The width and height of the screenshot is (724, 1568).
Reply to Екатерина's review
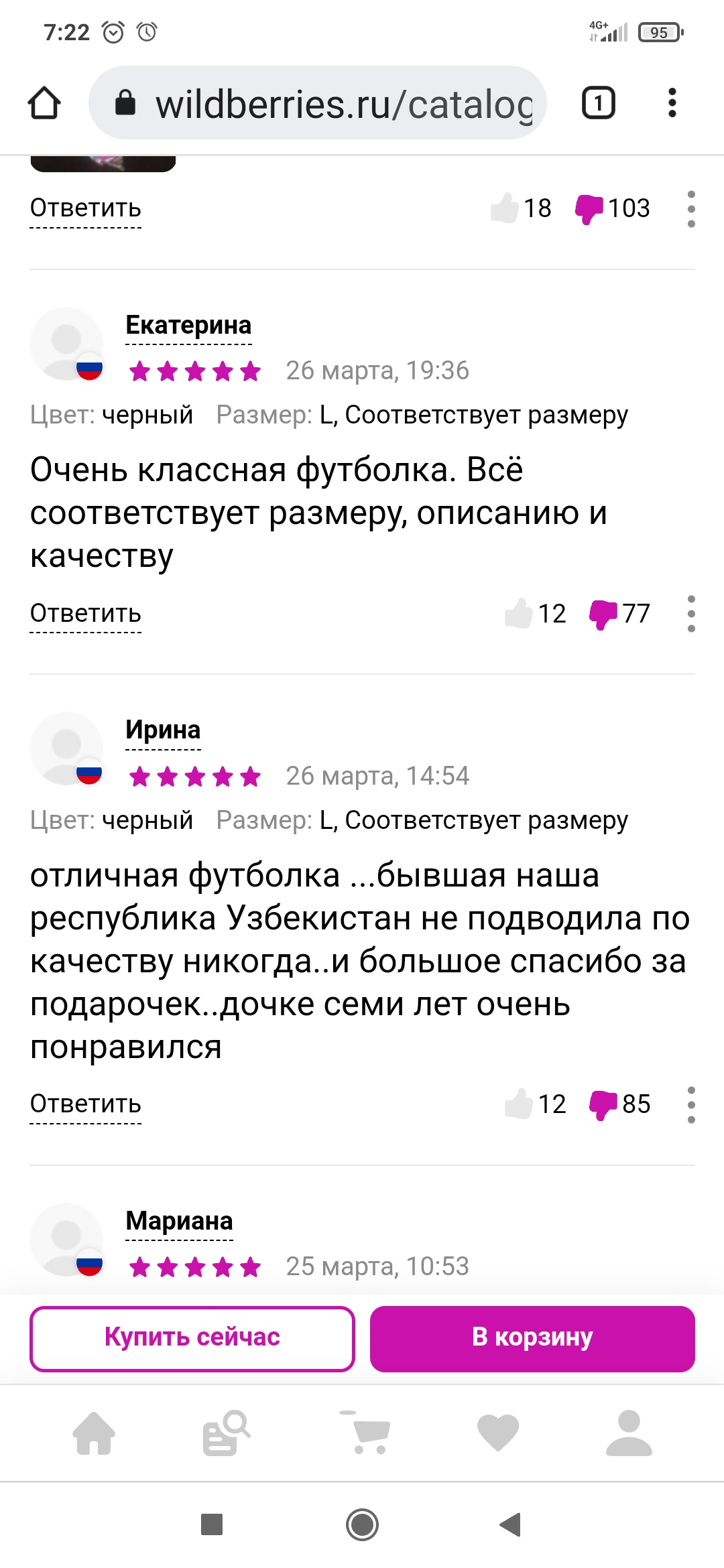click(86, 614)
